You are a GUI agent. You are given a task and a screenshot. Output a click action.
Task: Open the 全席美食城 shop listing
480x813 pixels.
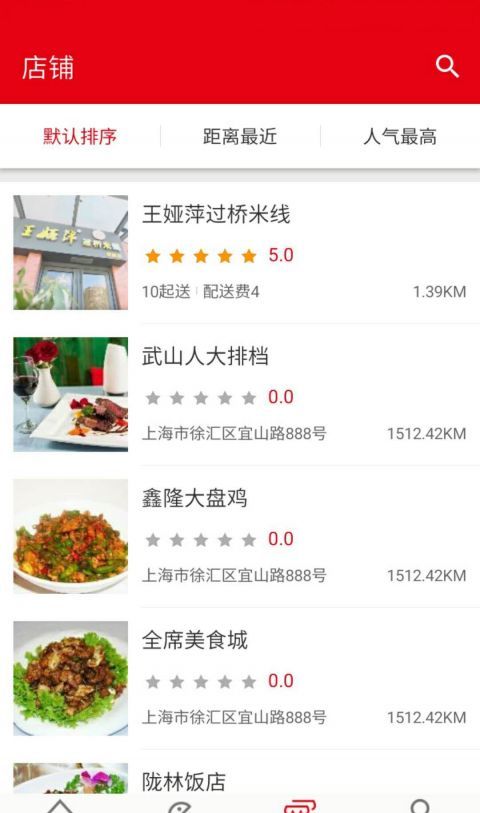240,678
